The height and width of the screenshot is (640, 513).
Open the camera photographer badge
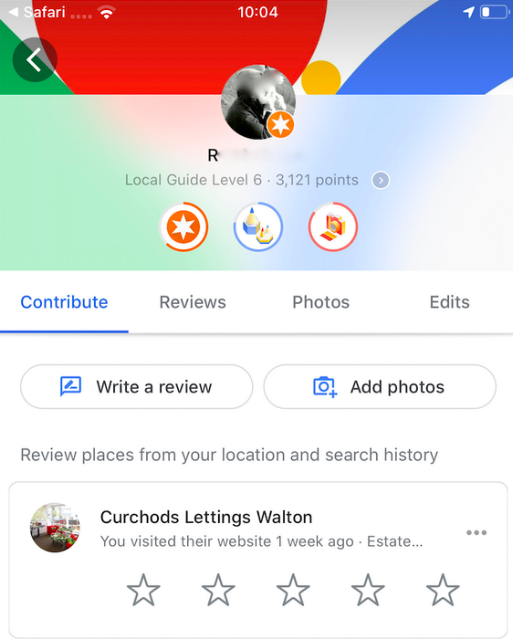(x=333, y=227)
